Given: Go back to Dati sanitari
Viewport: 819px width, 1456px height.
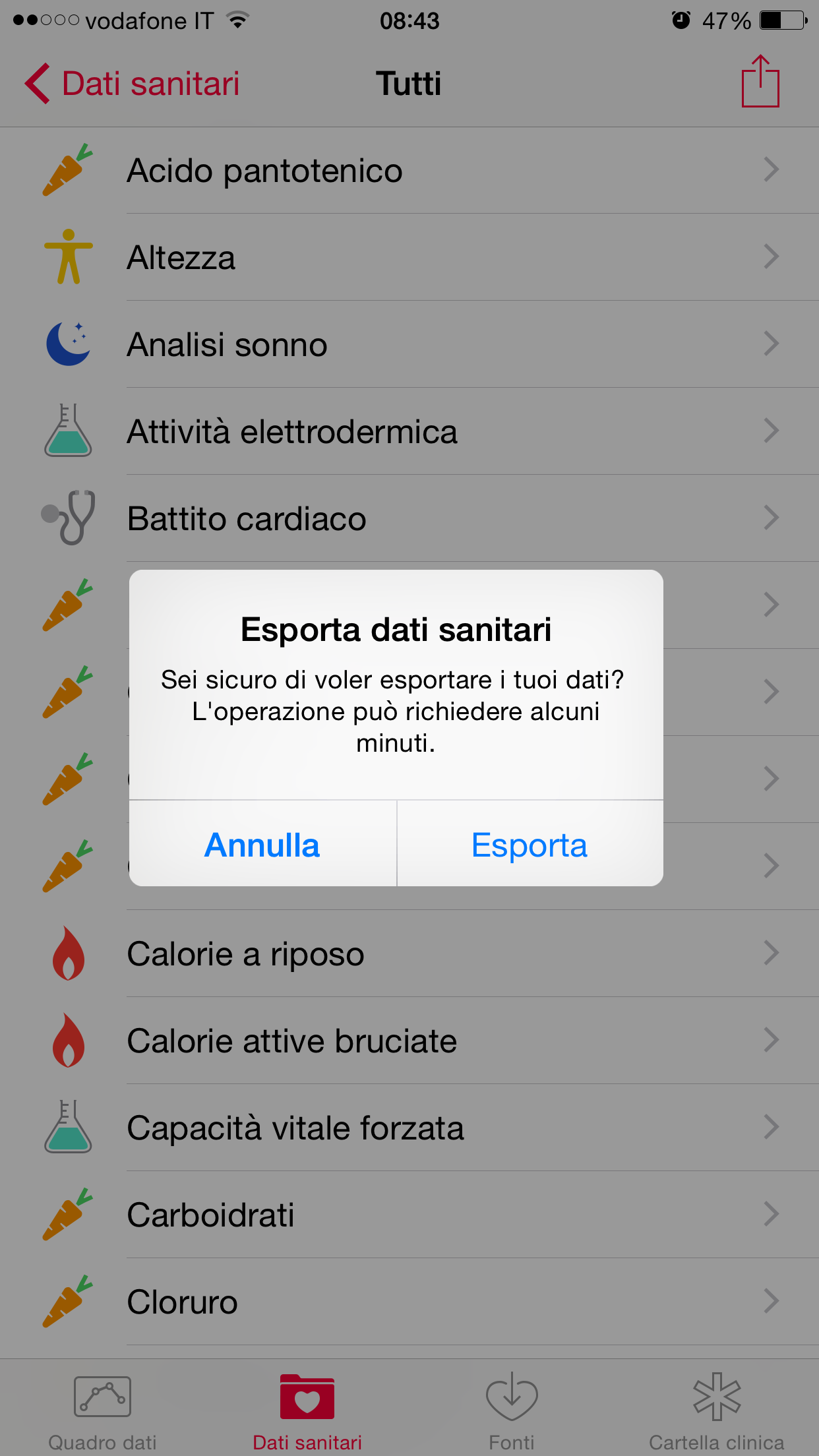Looking at the screenshot, I should point(133,84).
